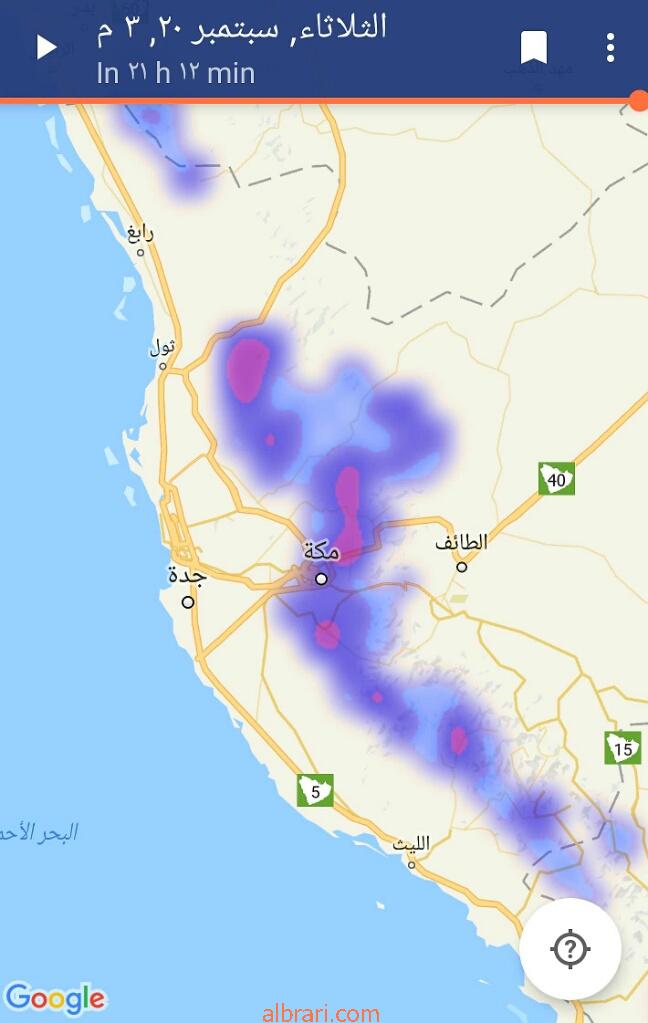Play the forecast radar animation
This screenshot has height=1023, width=648.
(x=46, y=47)
